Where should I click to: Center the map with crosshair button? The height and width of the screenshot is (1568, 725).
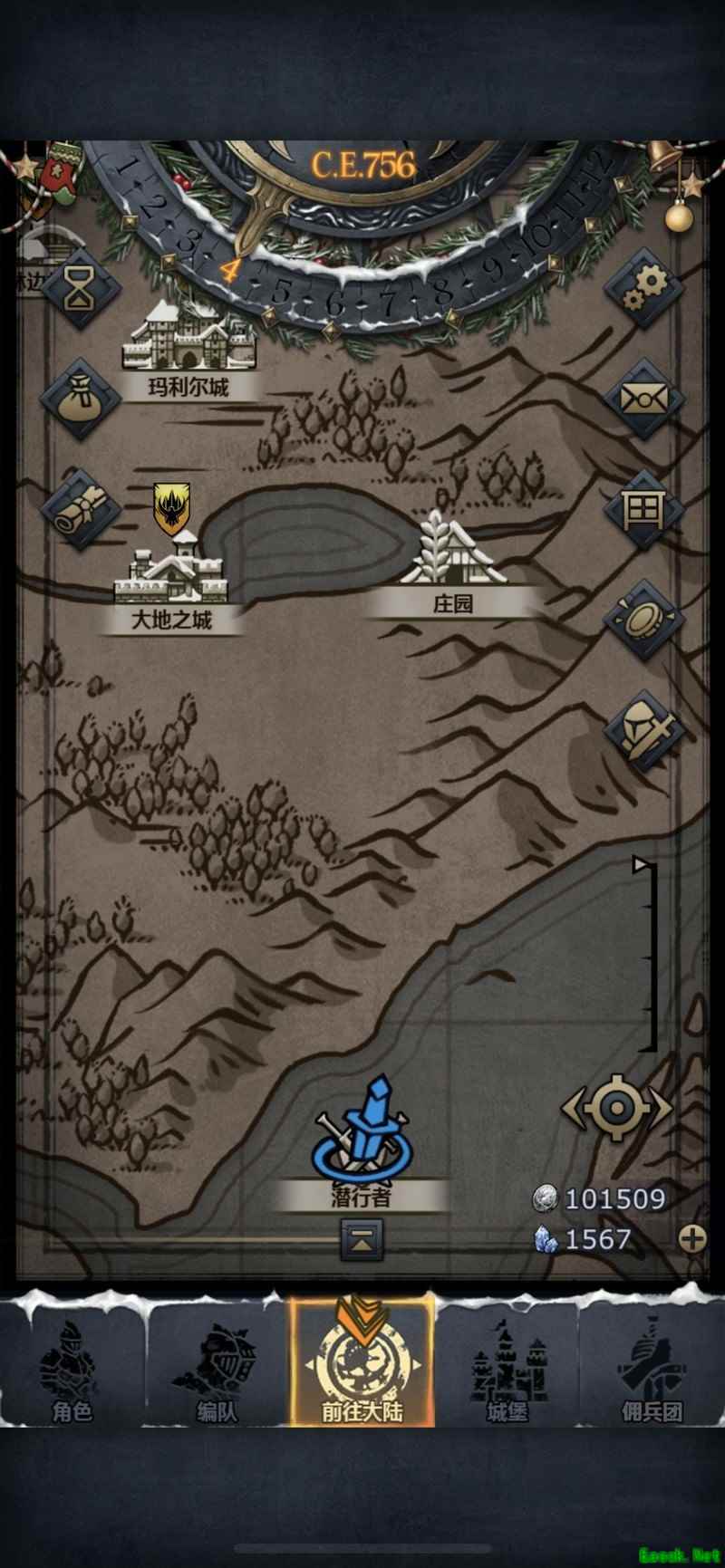tap(616, 1107)
